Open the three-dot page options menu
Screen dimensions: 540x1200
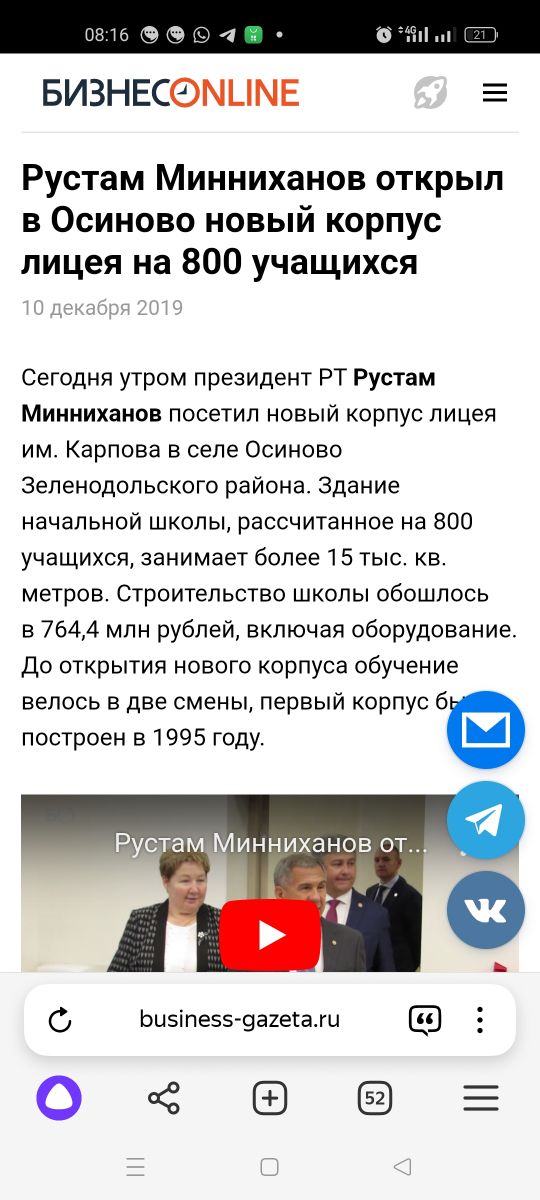[481, 1020]
